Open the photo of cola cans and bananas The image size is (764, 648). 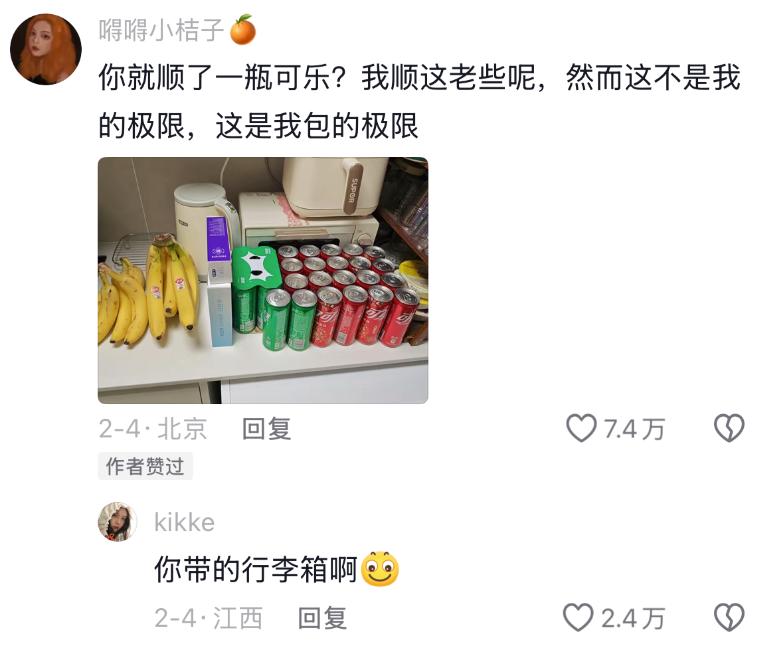pos(262,280)
